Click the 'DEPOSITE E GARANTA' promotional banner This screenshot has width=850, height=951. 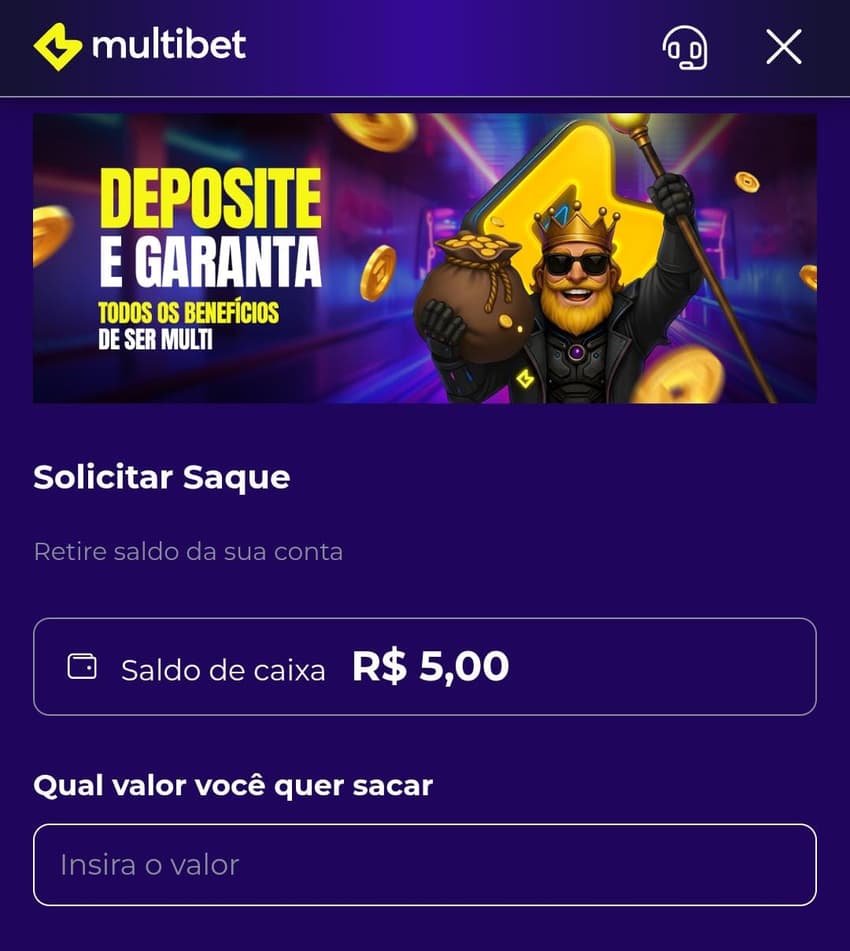pos(425,260)
